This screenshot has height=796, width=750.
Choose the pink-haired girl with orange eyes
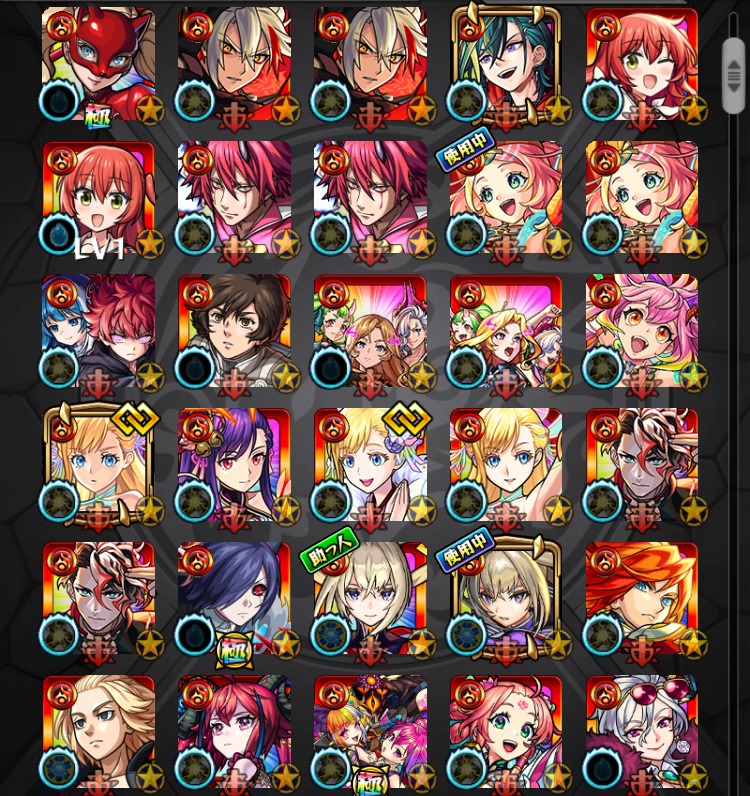click(642, 332)
